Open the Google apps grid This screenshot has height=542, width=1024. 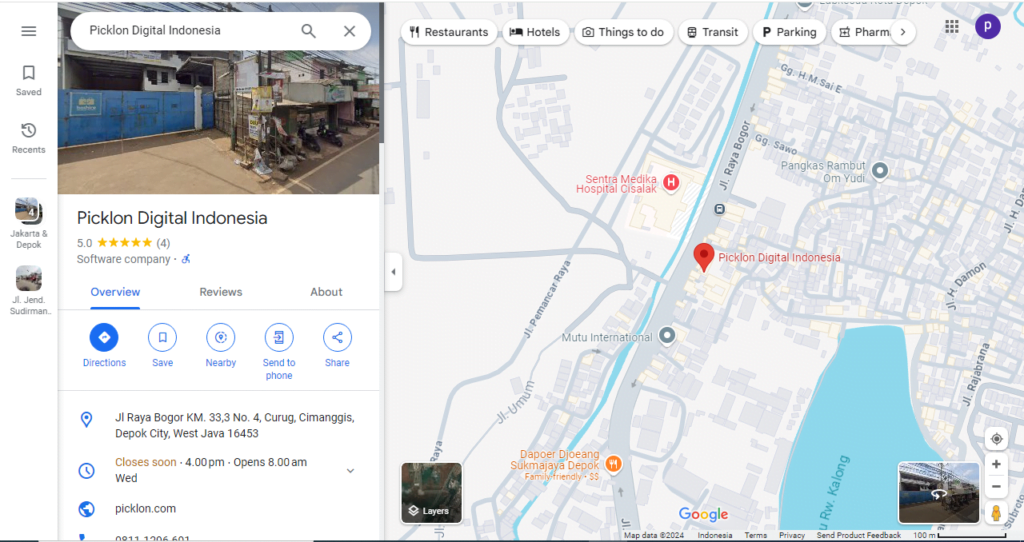click(x=951, y=27)
